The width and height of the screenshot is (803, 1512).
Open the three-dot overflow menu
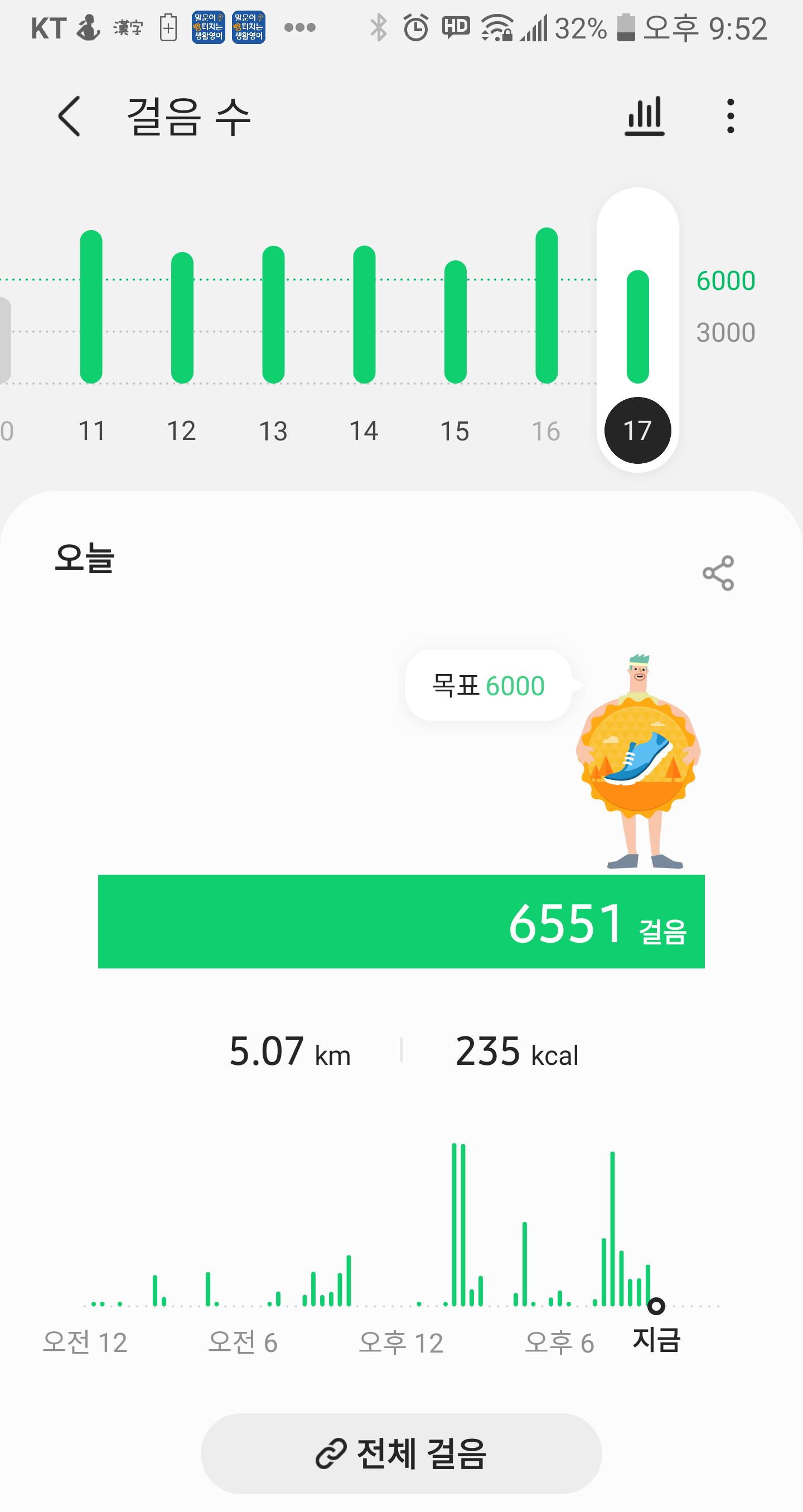tap(730, 116)
